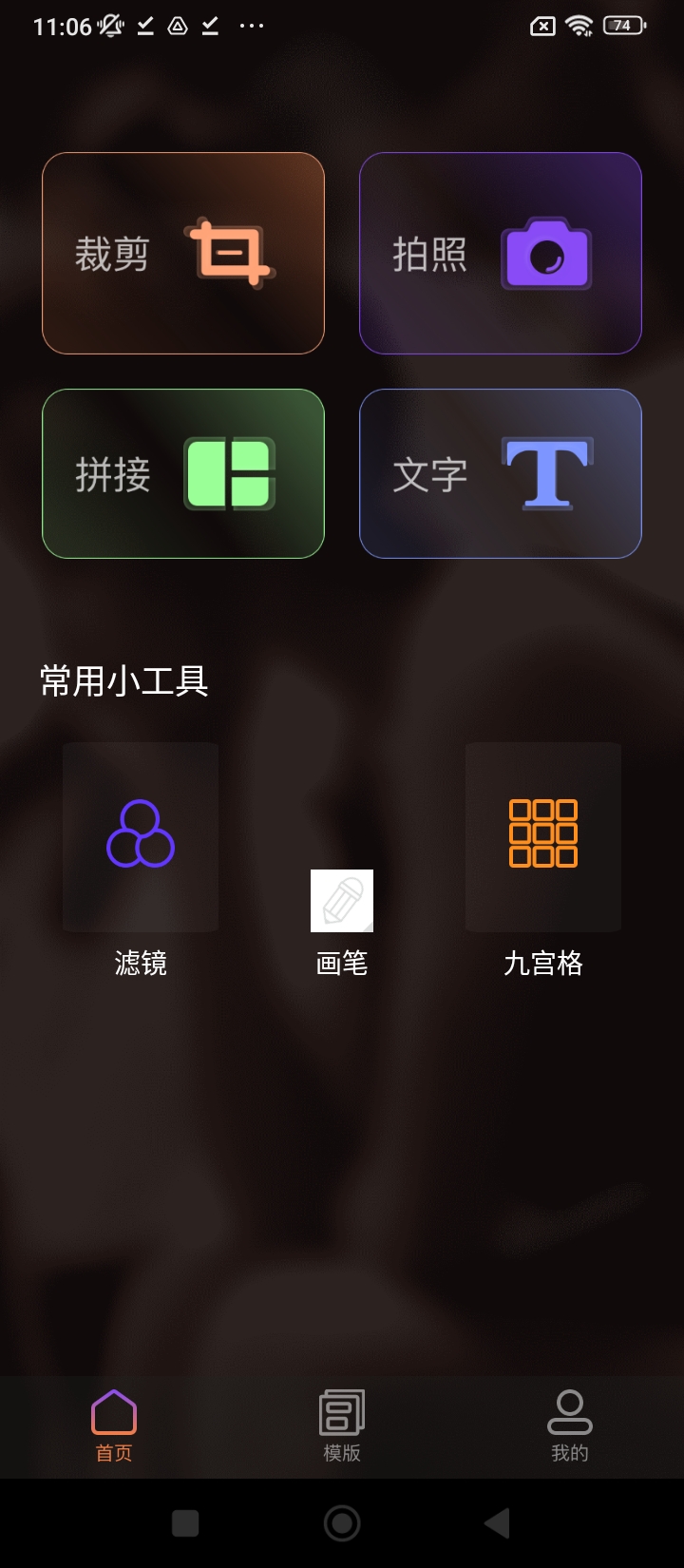Open the 我的 profile tab

tap(570, 1425)
